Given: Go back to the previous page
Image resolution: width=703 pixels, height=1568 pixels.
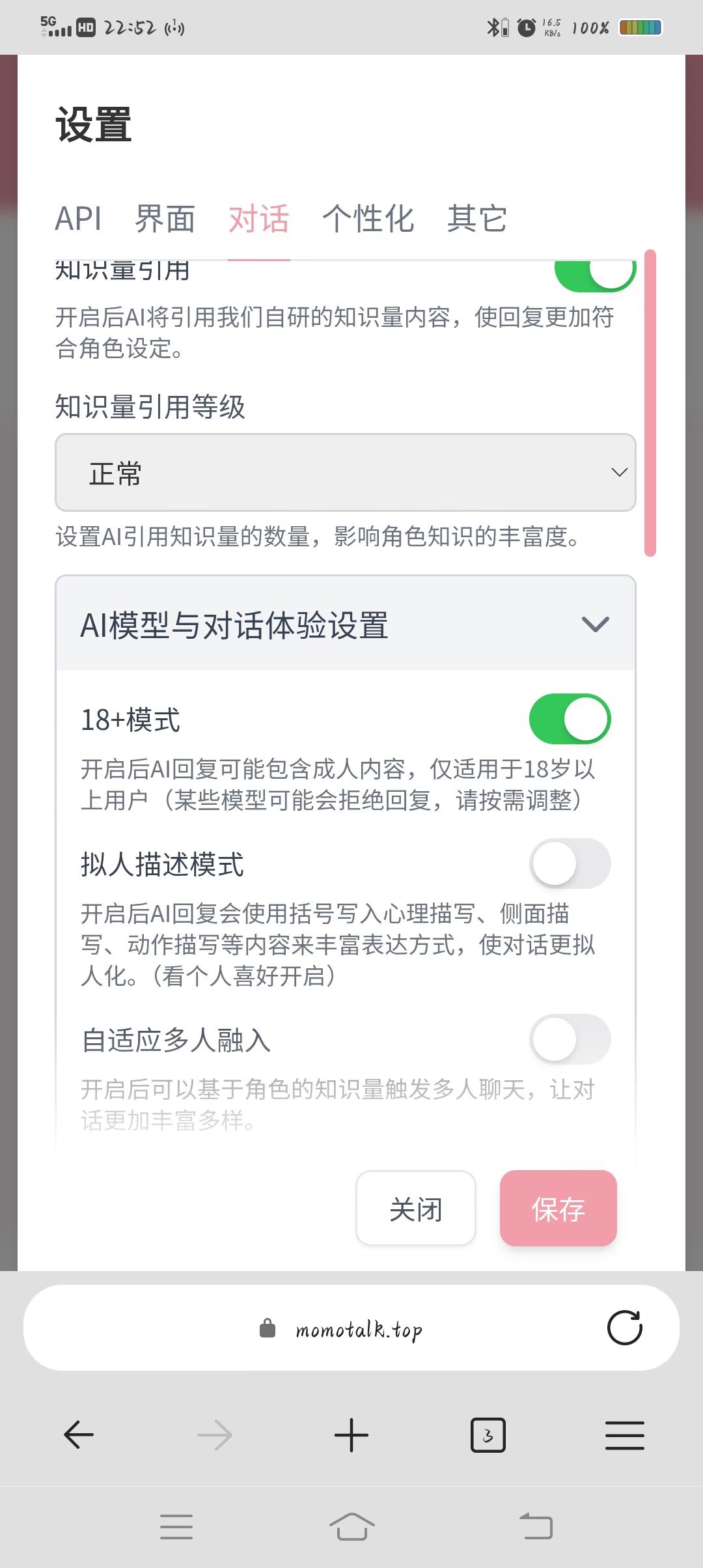Looking at the screenshot, I should coord(79,1435).
